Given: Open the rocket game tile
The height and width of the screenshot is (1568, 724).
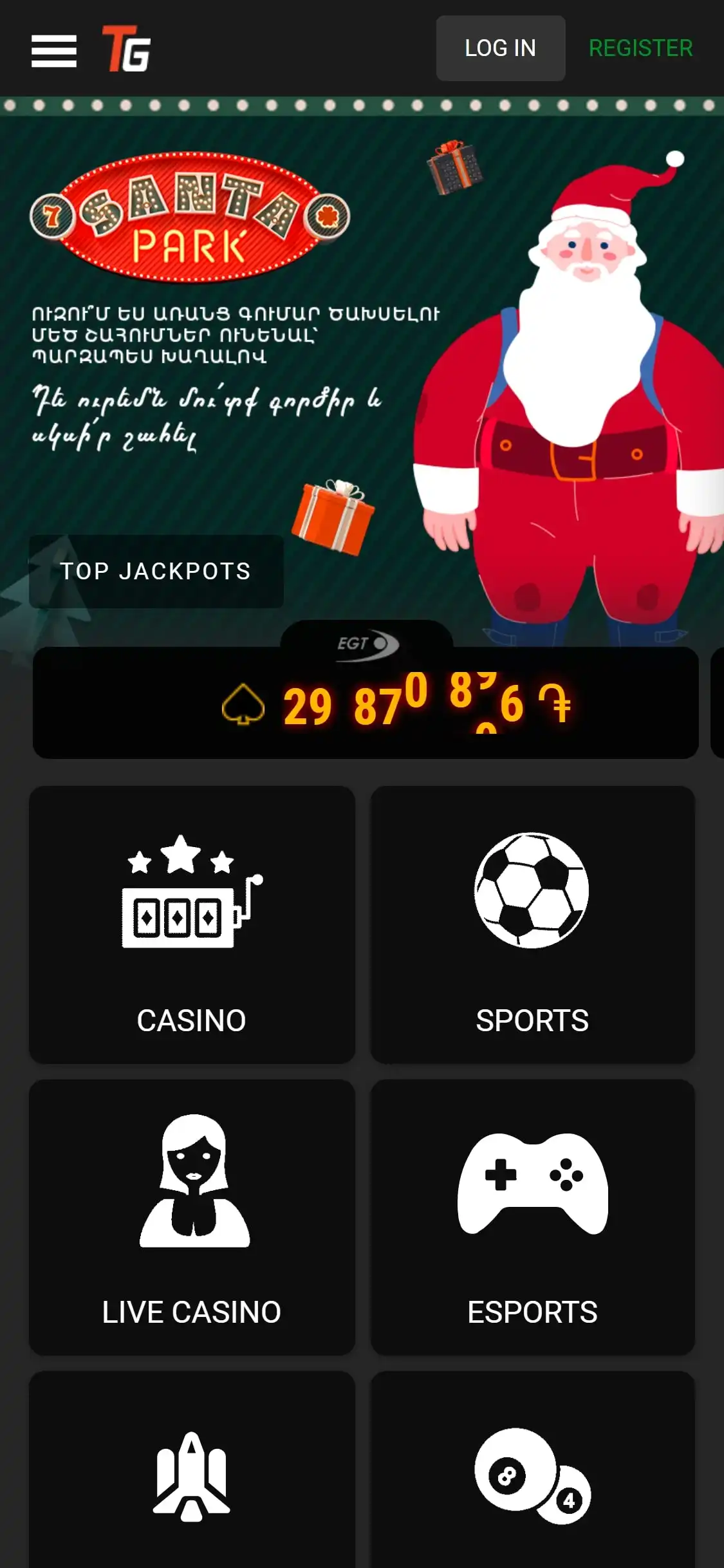Looking at the screenshot, I should tap(192, 1474).
